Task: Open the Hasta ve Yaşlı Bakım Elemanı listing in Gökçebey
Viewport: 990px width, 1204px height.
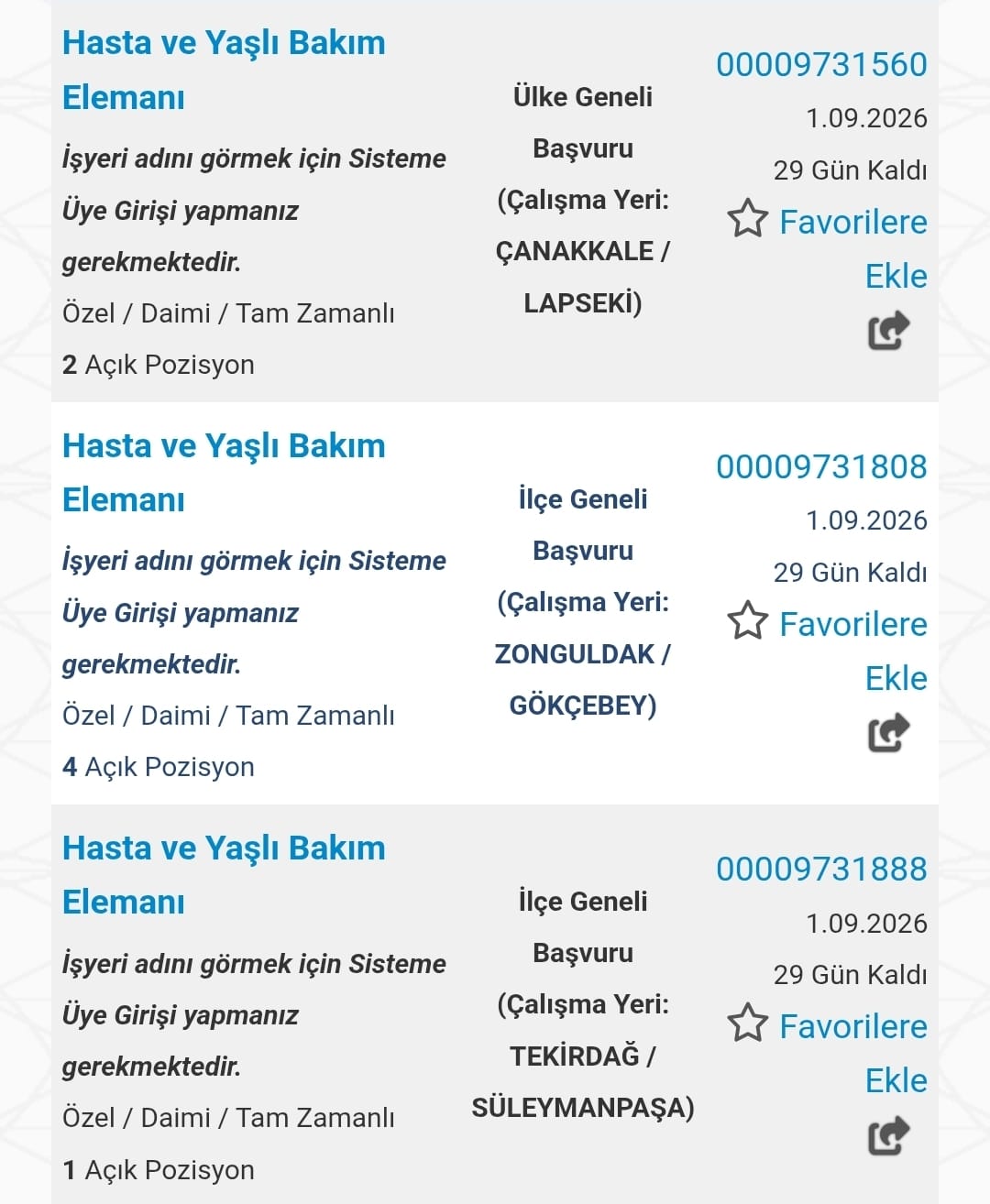Action: point(224,472)
